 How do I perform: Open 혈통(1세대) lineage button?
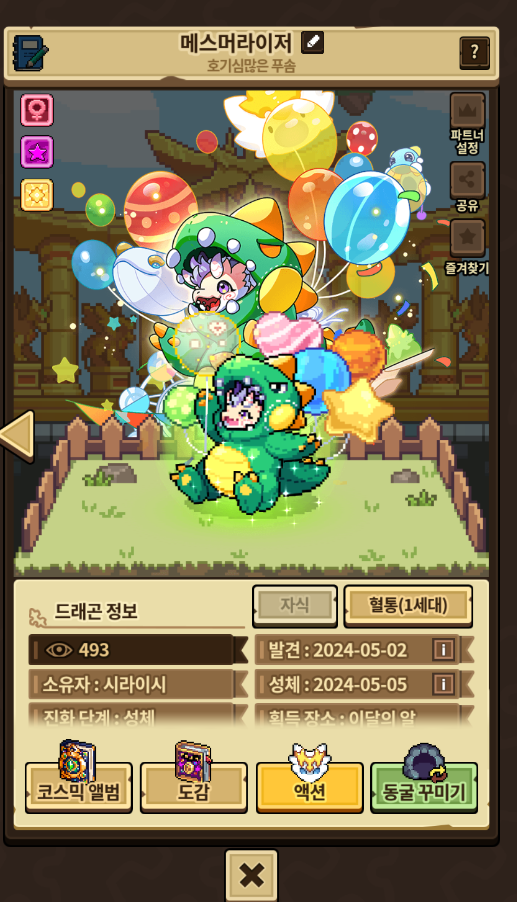click(x=408, y=605)
